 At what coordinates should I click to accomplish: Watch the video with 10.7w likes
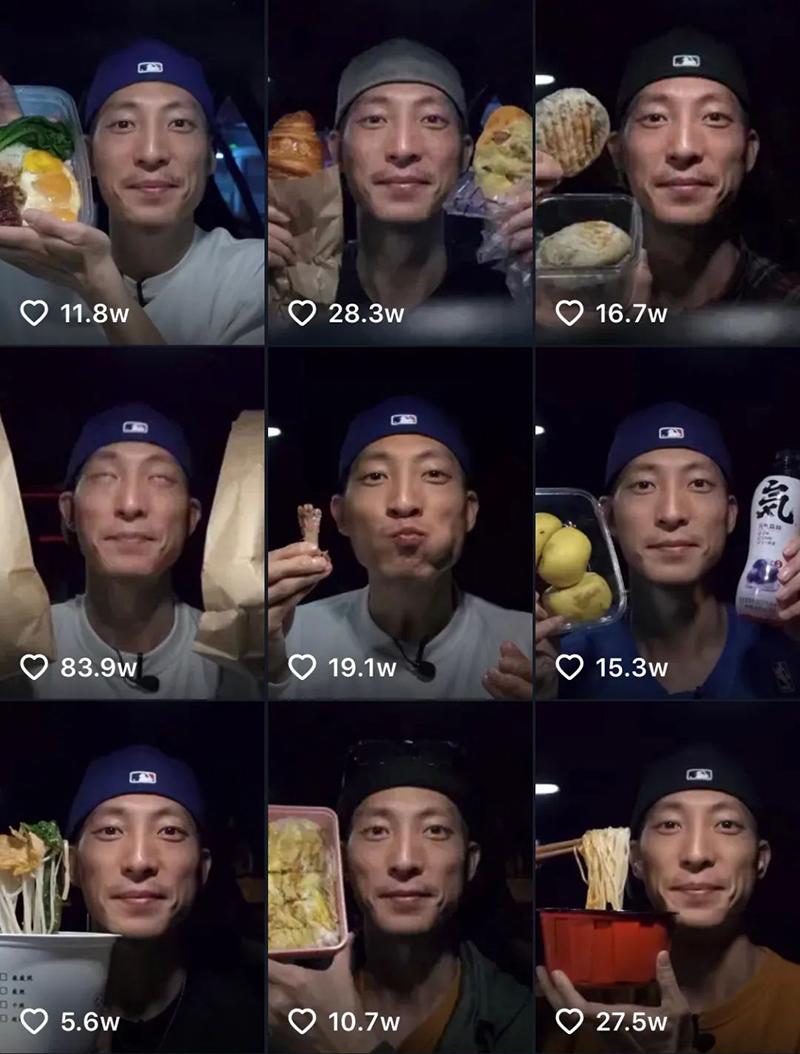pyautogui.click(x=400, y=878)
